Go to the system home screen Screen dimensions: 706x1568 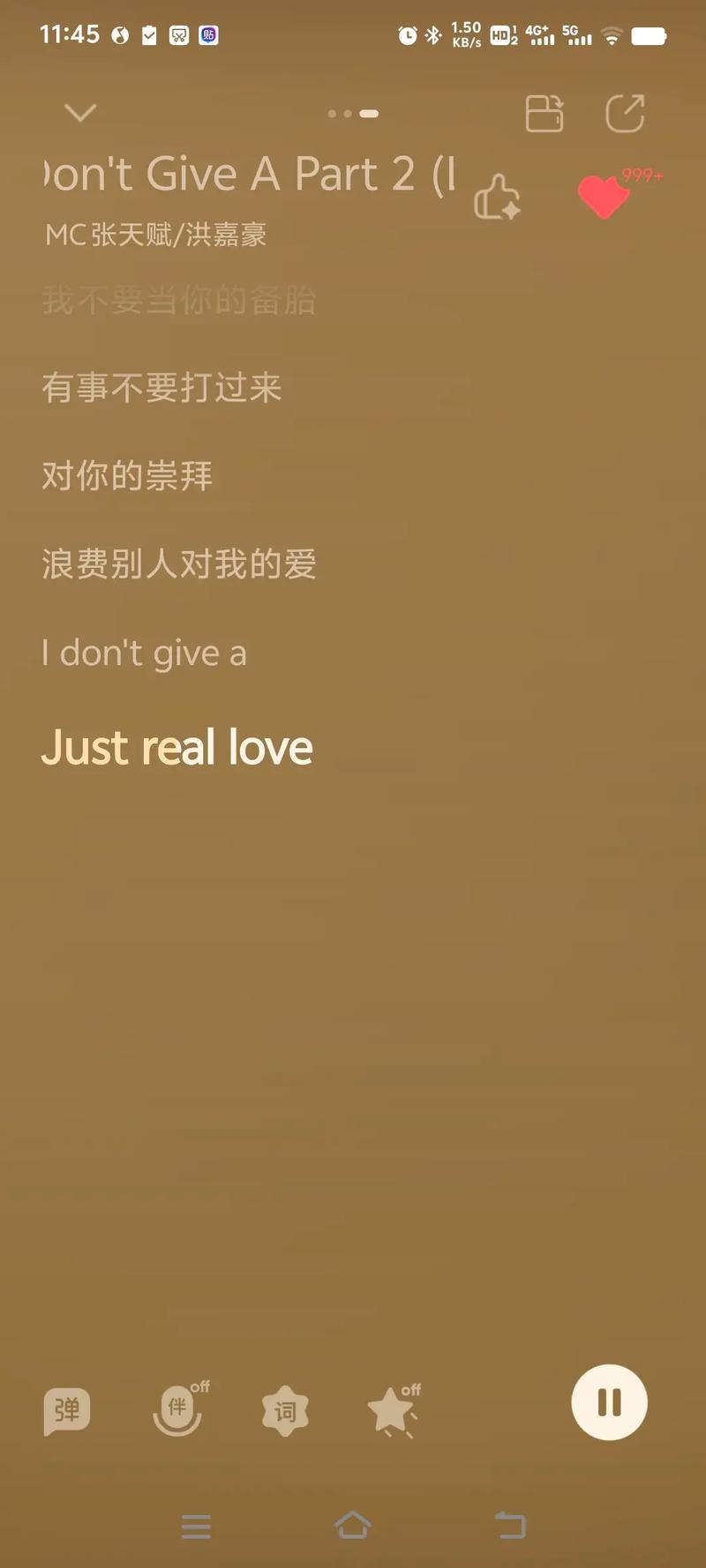click(x=353, y=1526)
